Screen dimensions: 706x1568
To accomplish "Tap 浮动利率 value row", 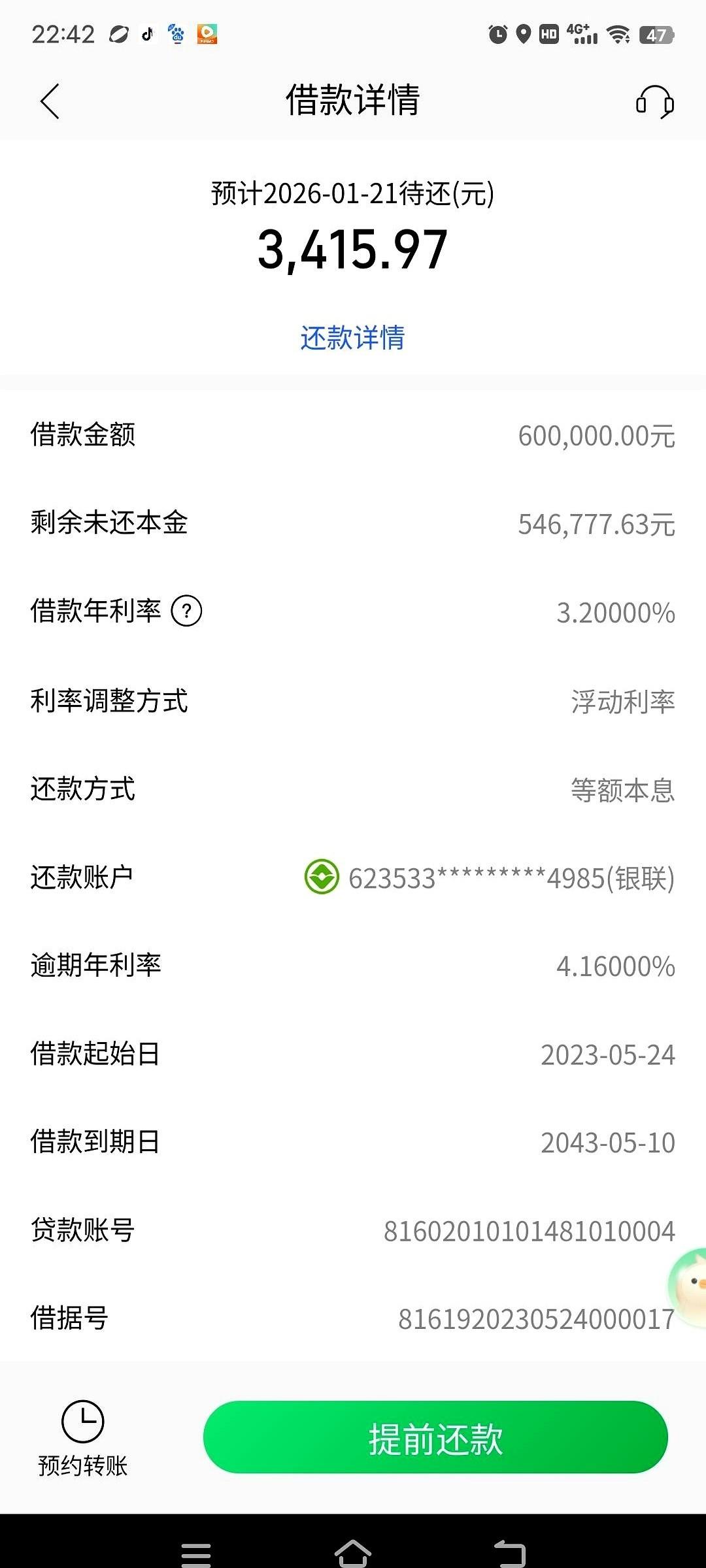I will coord(622,702).
